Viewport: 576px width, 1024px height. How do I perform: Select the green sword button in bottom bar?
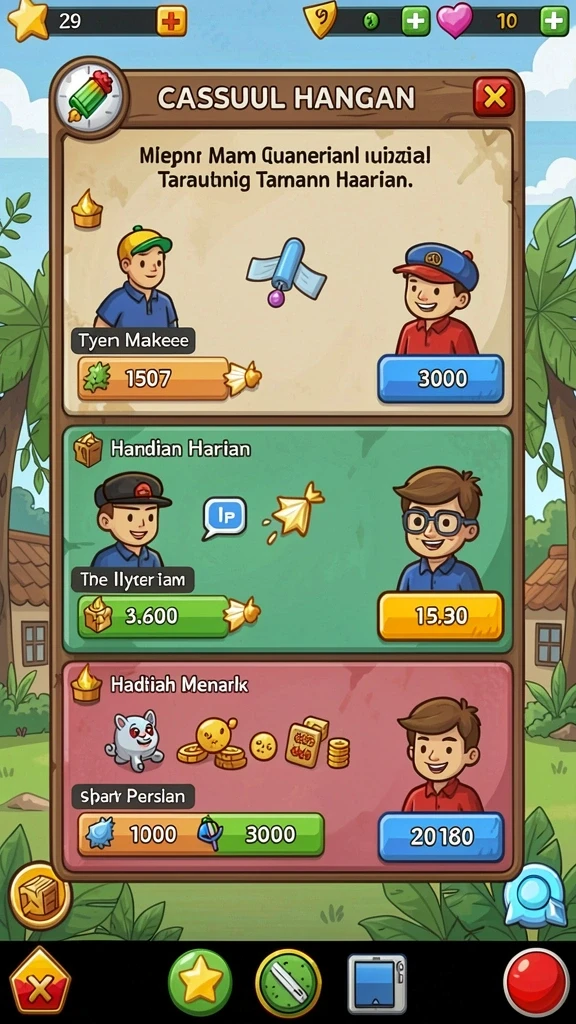(x=288, y=982)
